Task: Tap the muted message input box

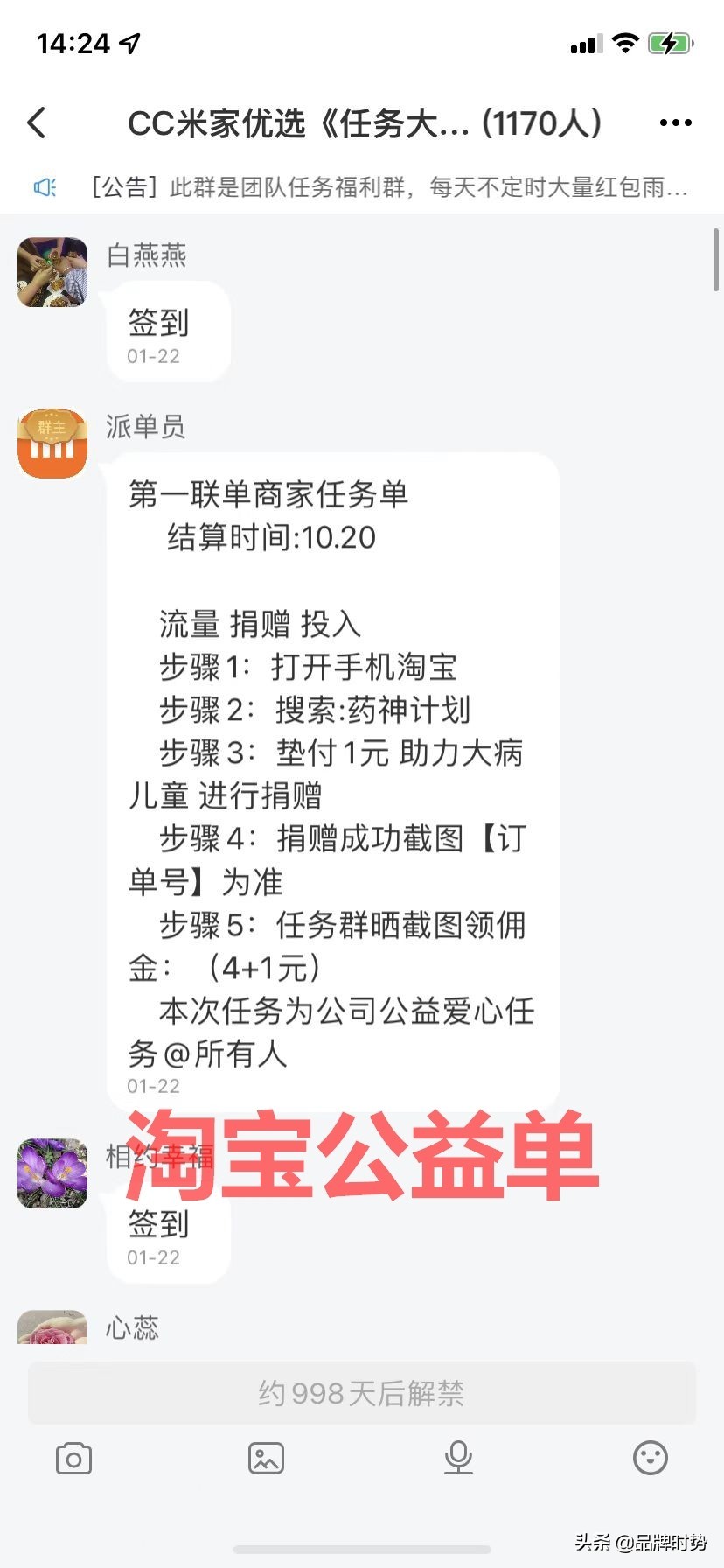Action: coord(362,1392)
